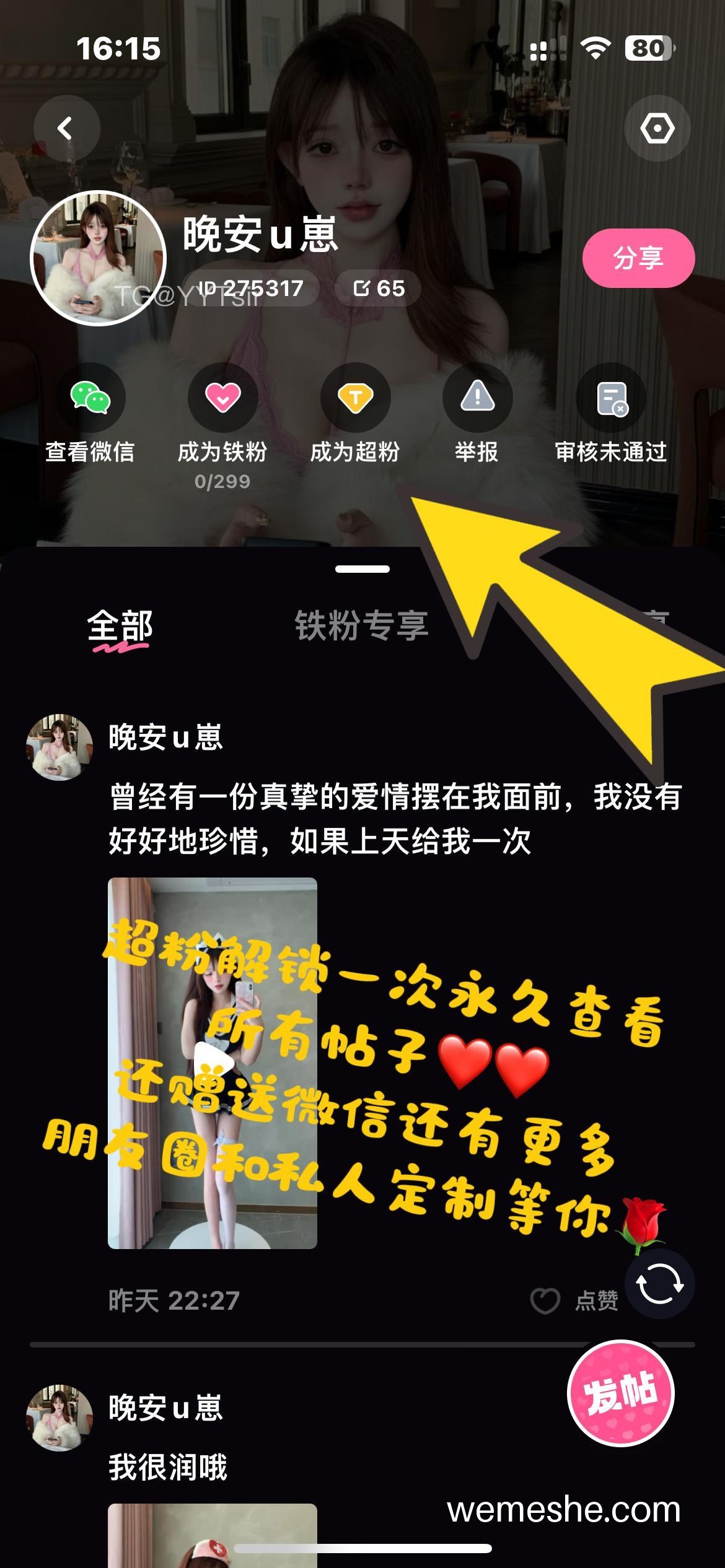Select the 全部 tab
Viewport: 725px width, 1568px height.
pyautogui.click(x=120, y=627)
